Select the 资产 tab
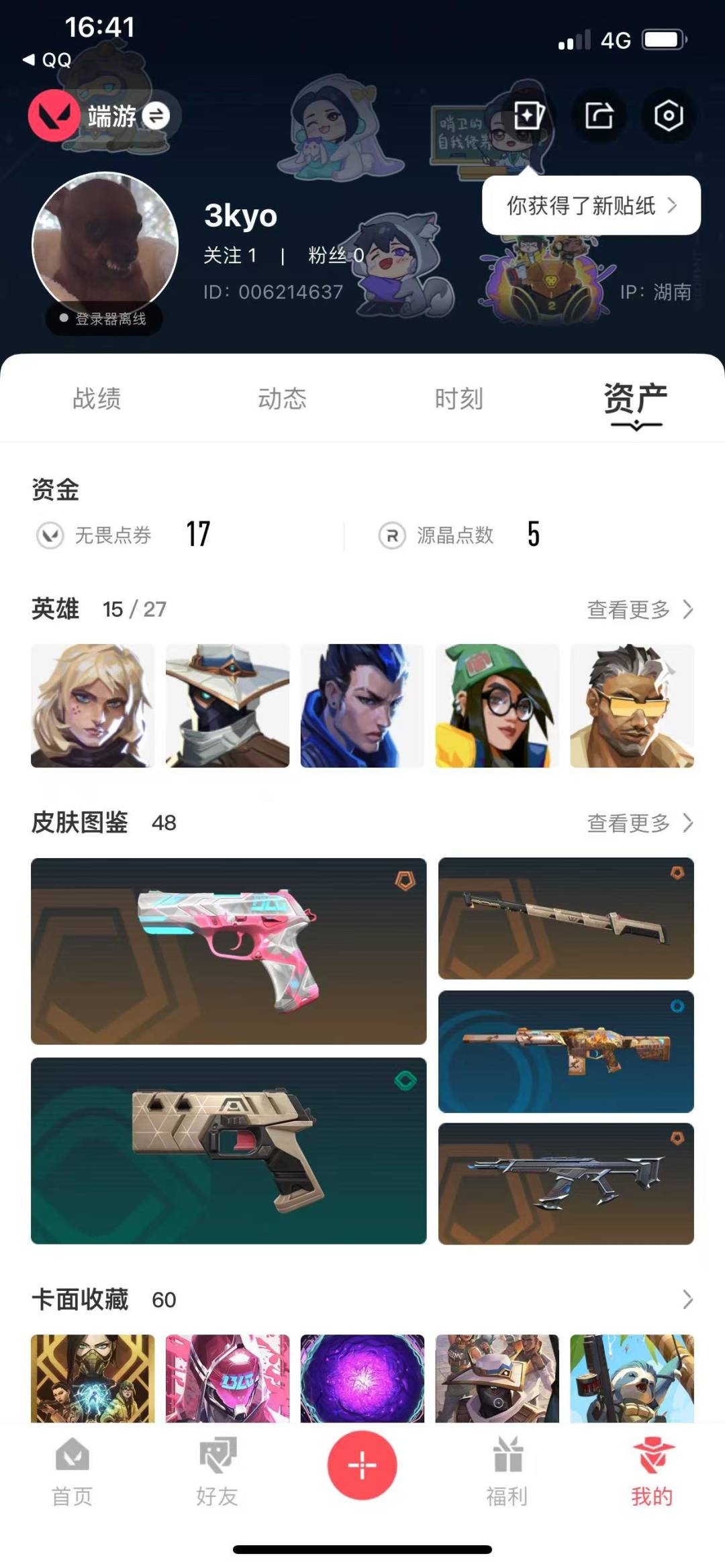Viewport: 725px width, 1568px height. pyautogui.click(x=635, y=400)
